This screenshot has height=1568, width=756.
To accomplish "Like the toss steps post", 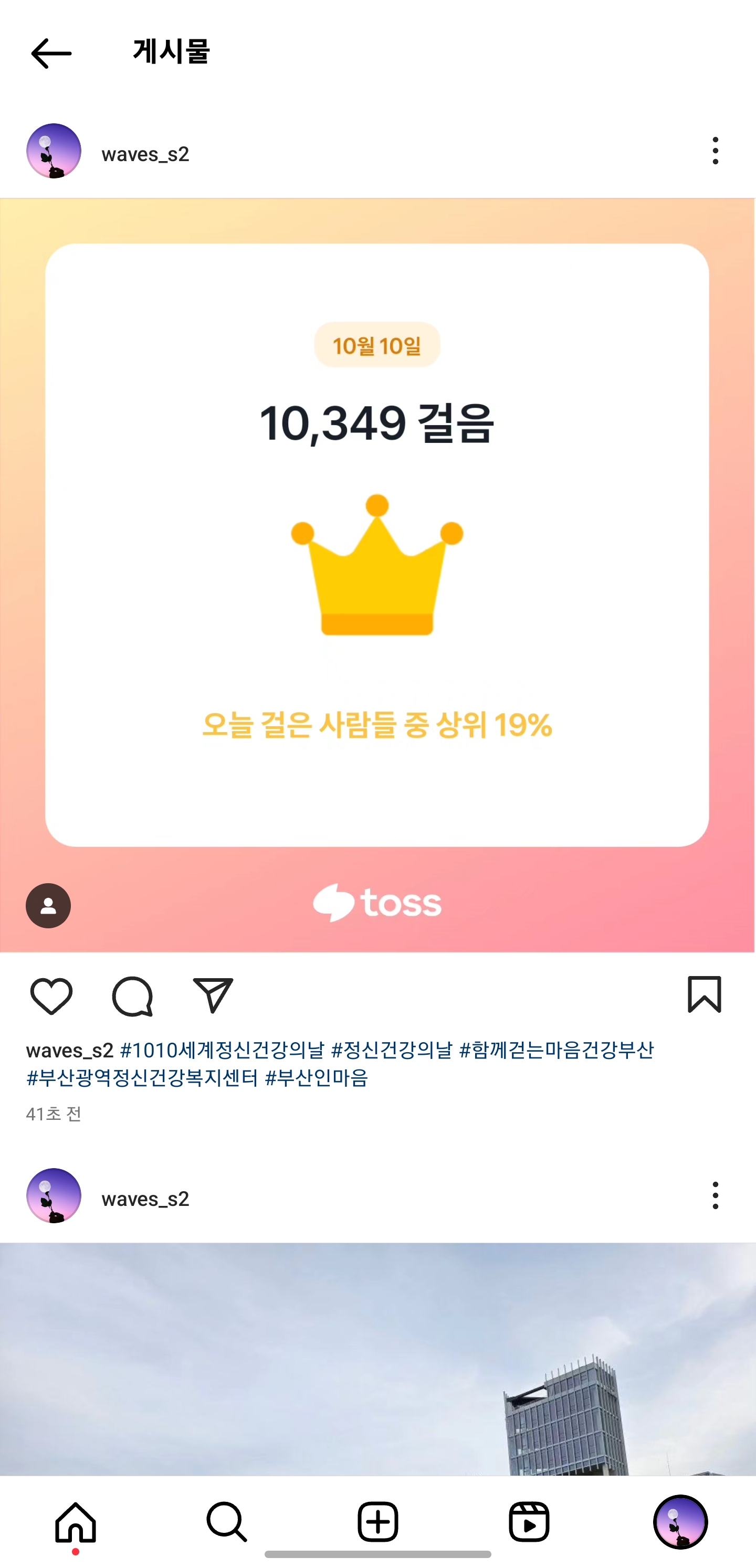I will click(x=51, y=997).
